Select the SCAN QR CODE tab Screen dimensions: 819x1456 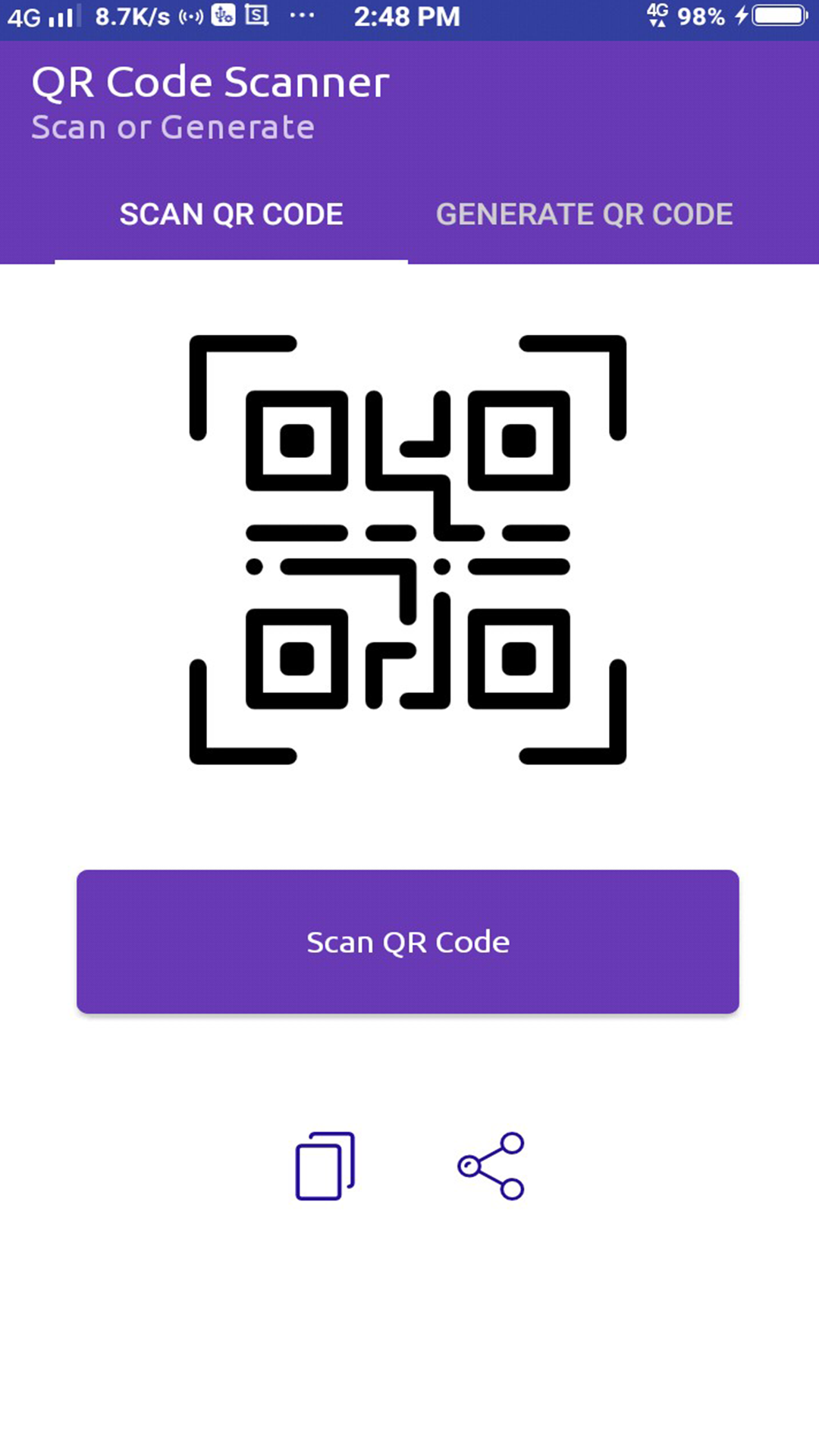231,214
